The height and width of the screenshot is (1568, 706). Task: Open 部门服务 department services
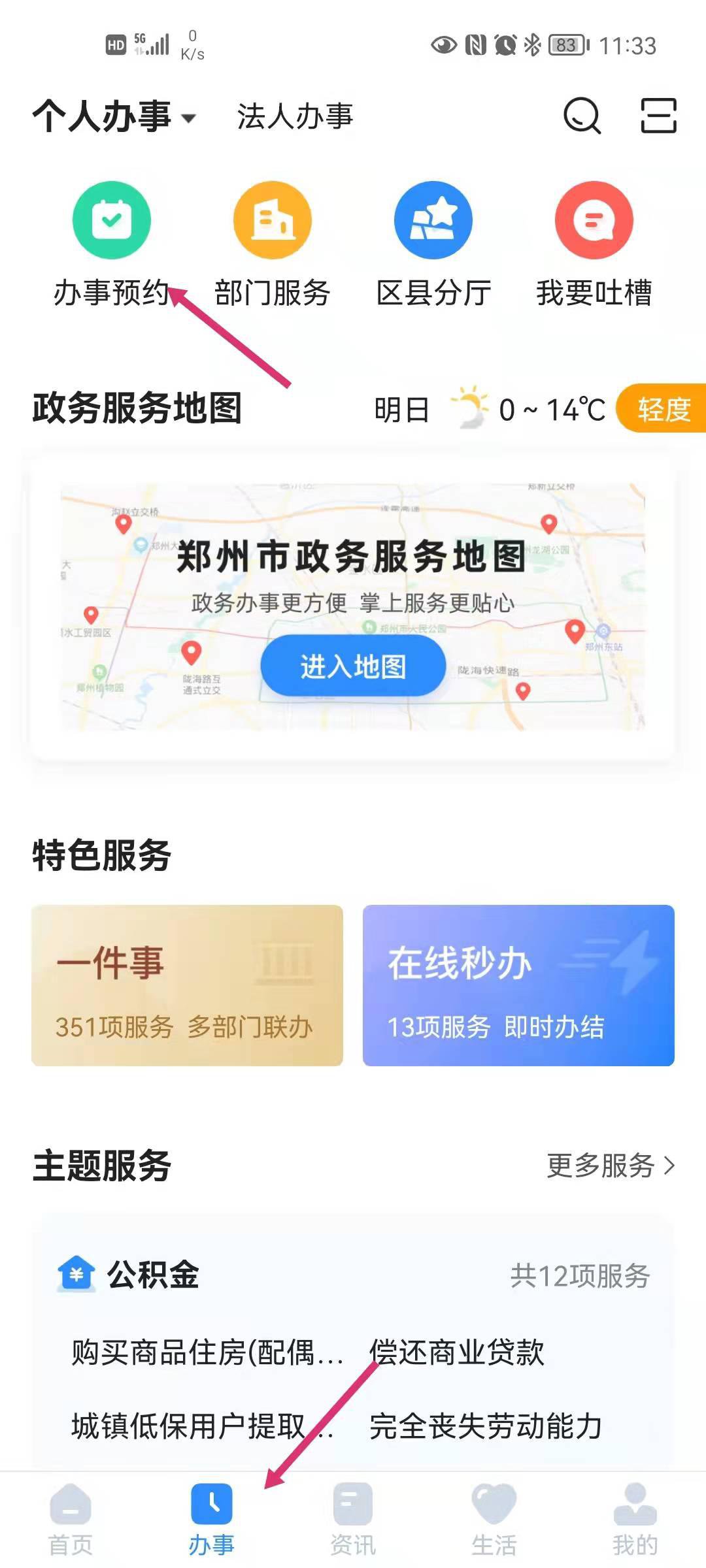[273, 243]
